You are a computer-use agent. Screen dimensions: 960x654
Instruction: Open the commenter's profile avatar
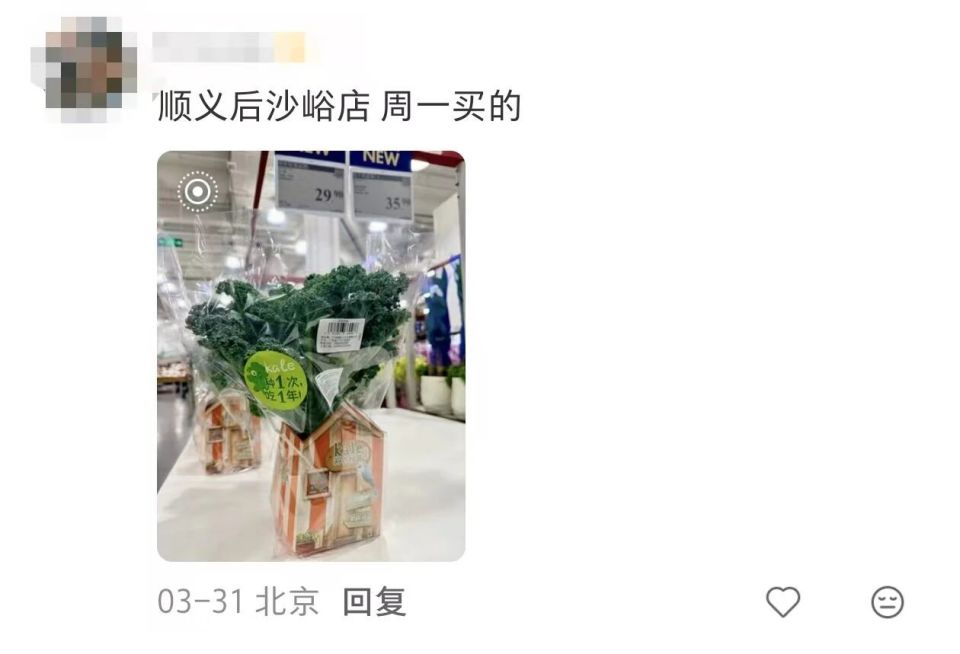[x=91, y=69]
